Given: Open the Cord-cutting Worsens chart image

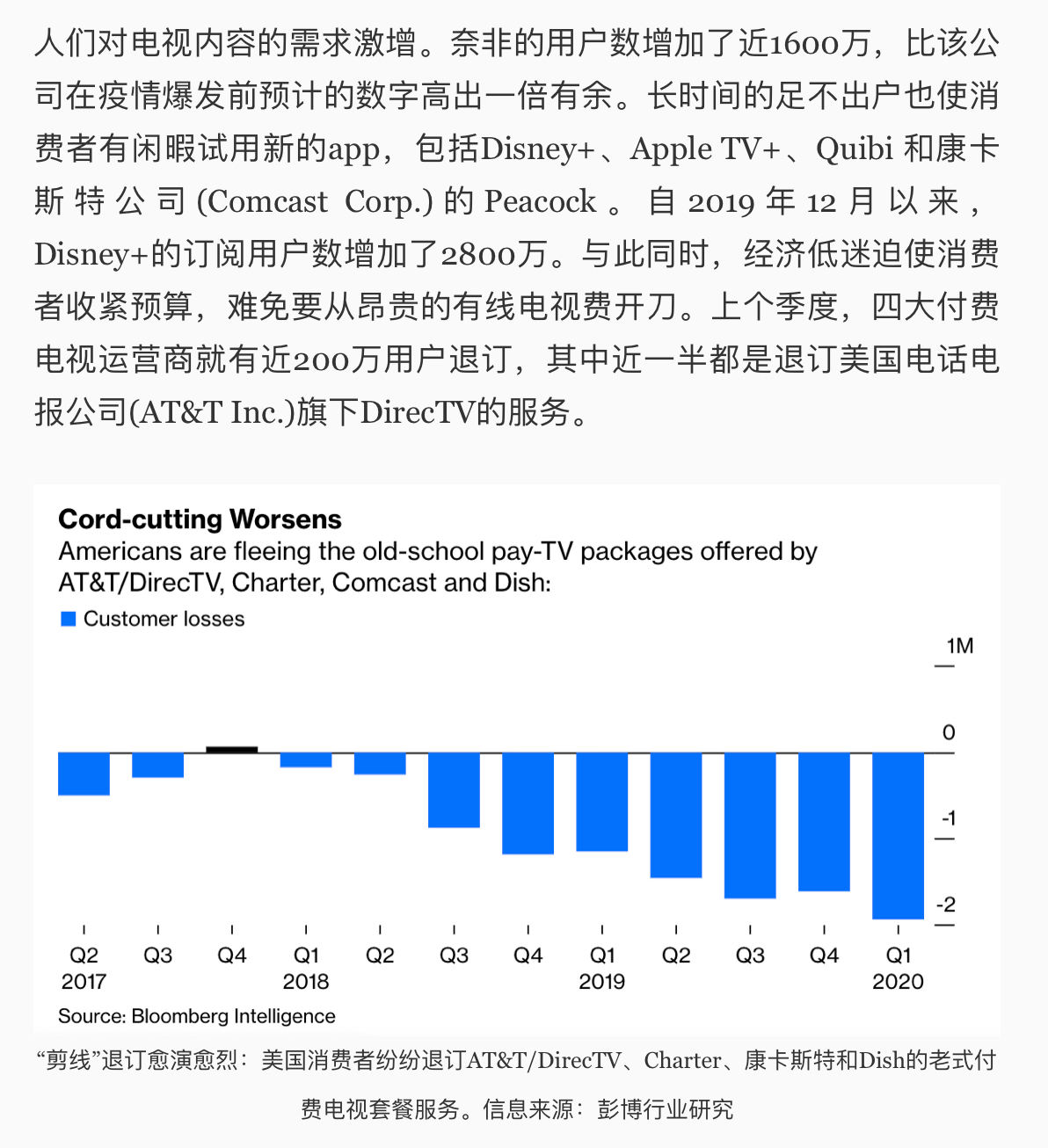Looking at the screenshot, I should point(517,759).
